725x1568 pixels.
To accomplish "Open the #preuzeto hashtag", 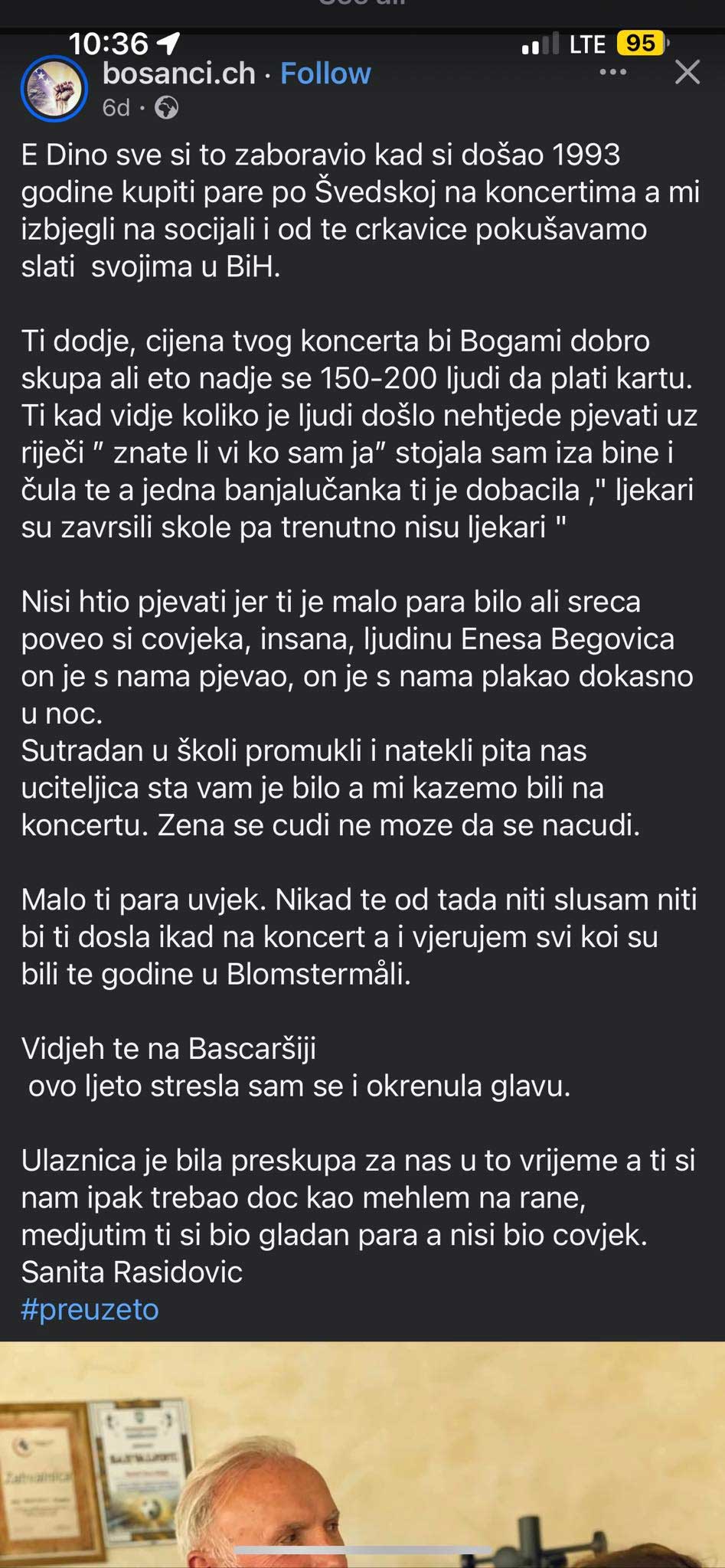I will (90, 1308).
